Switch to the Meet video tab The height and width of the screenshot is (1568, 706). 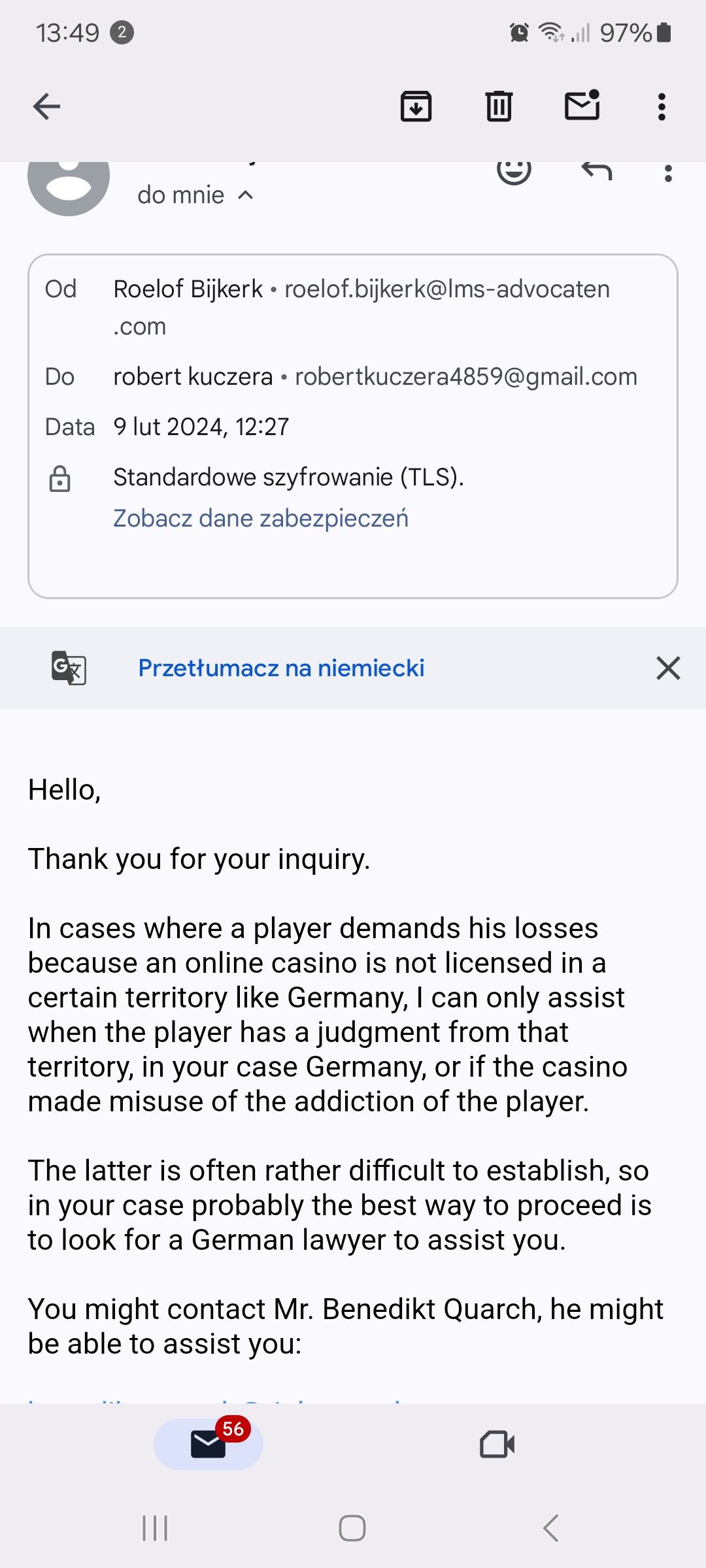(x=497, y=1445)
